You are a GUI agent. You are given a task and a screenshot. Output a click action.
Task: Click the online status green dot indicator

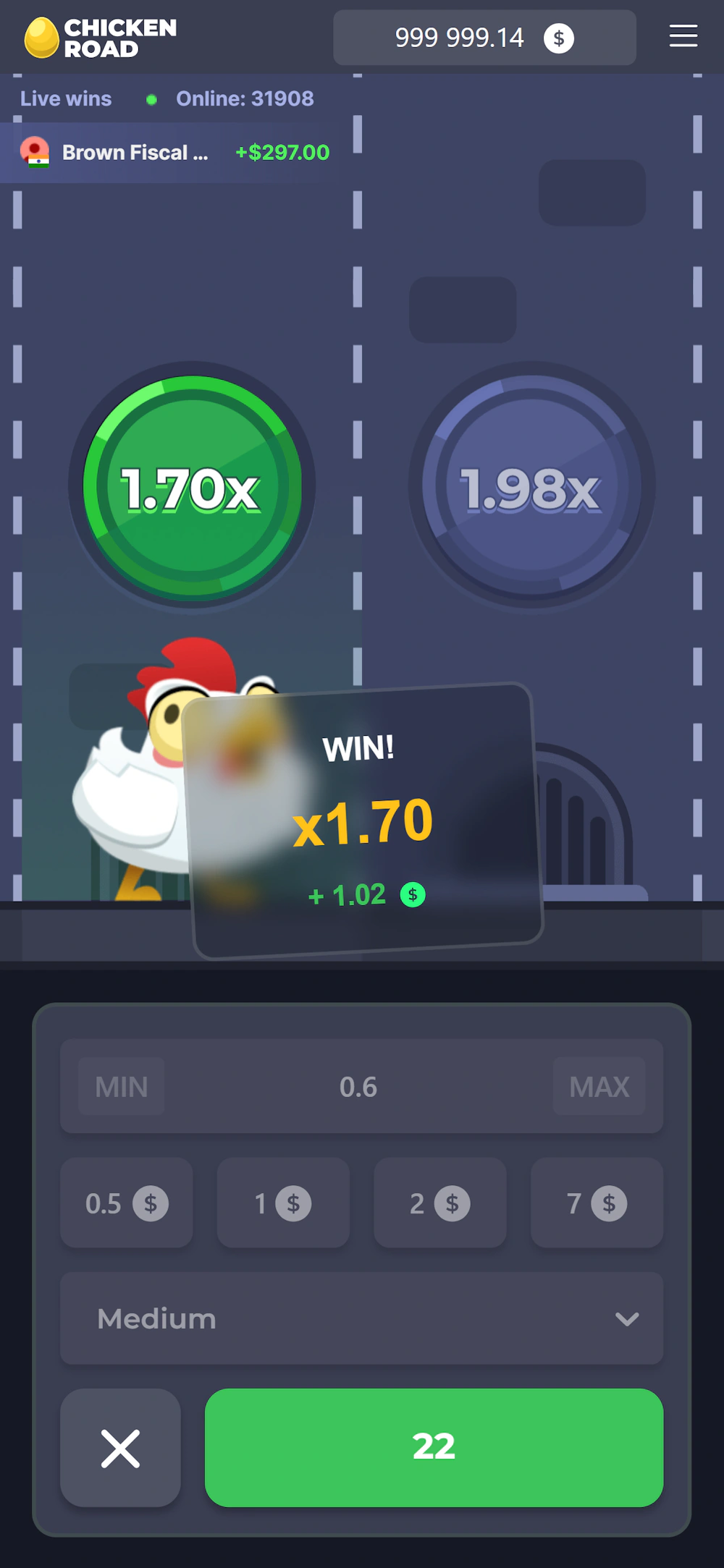point(151,99)
